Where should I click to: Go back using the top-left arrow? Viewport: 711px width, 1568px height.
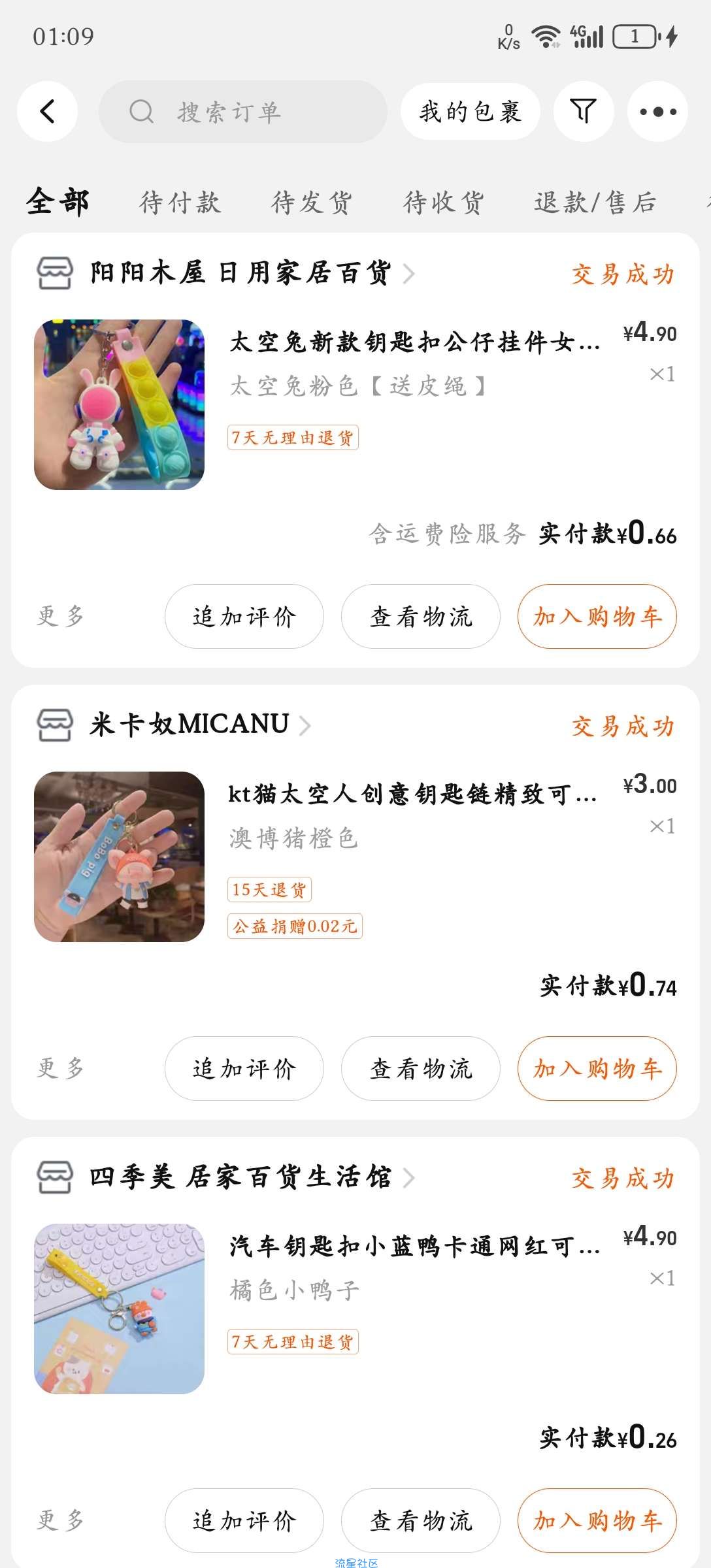pos(47,111)
